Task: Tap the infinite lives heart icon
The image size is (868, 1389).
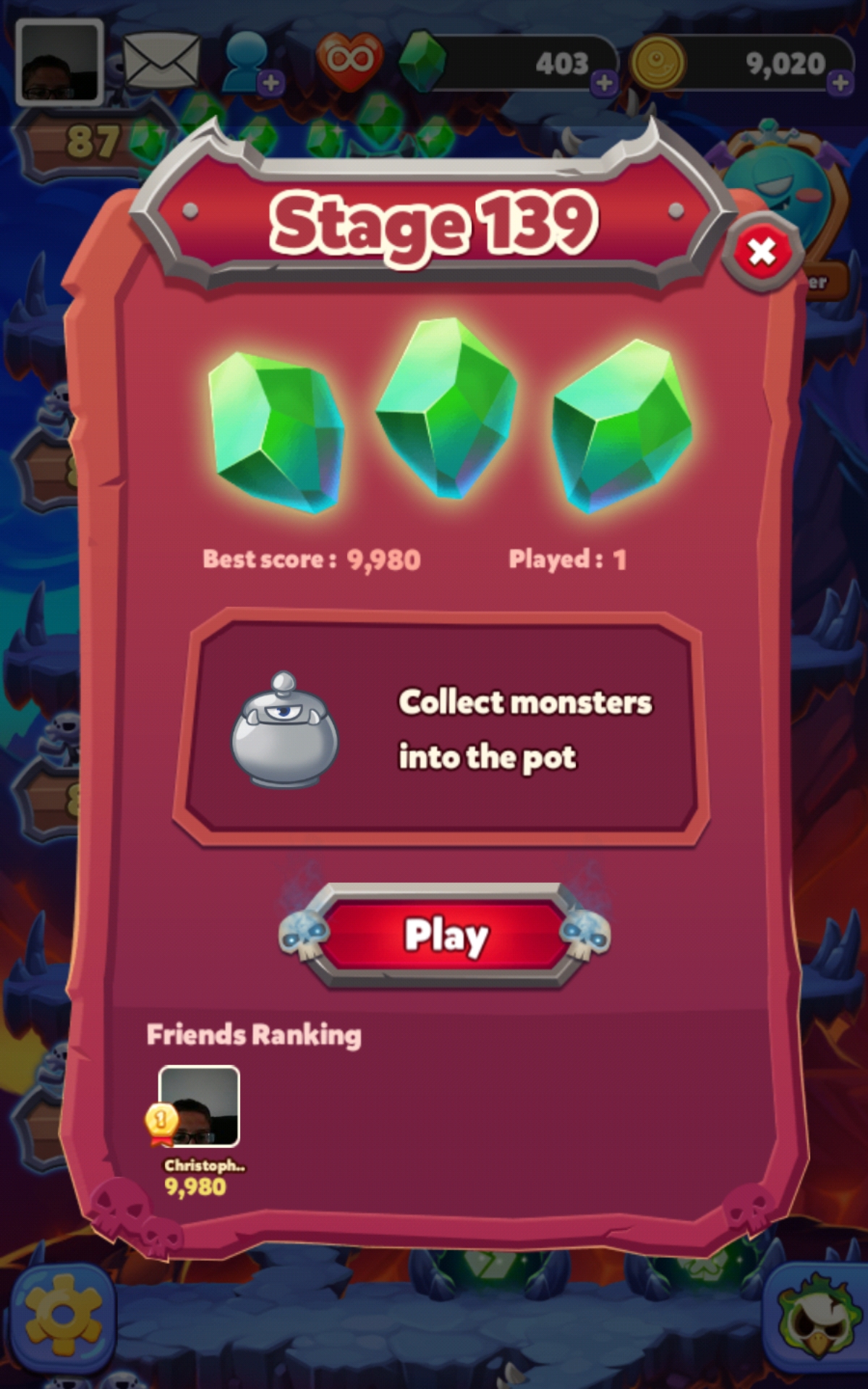Action: [349, 61]
